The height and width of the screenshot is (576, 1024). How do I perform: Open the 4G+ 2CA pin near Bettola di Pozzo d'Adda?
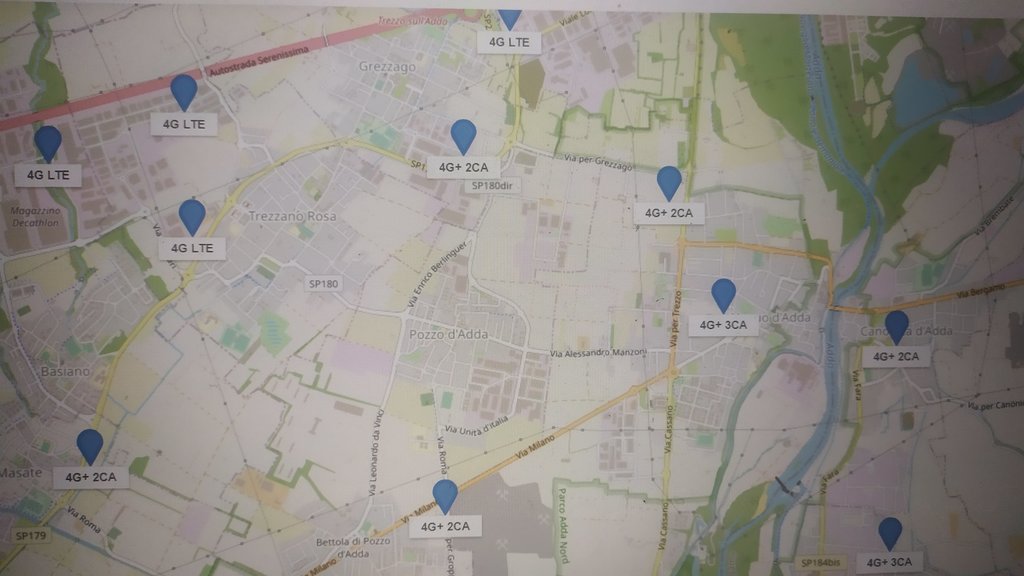(x=445, y=495)
